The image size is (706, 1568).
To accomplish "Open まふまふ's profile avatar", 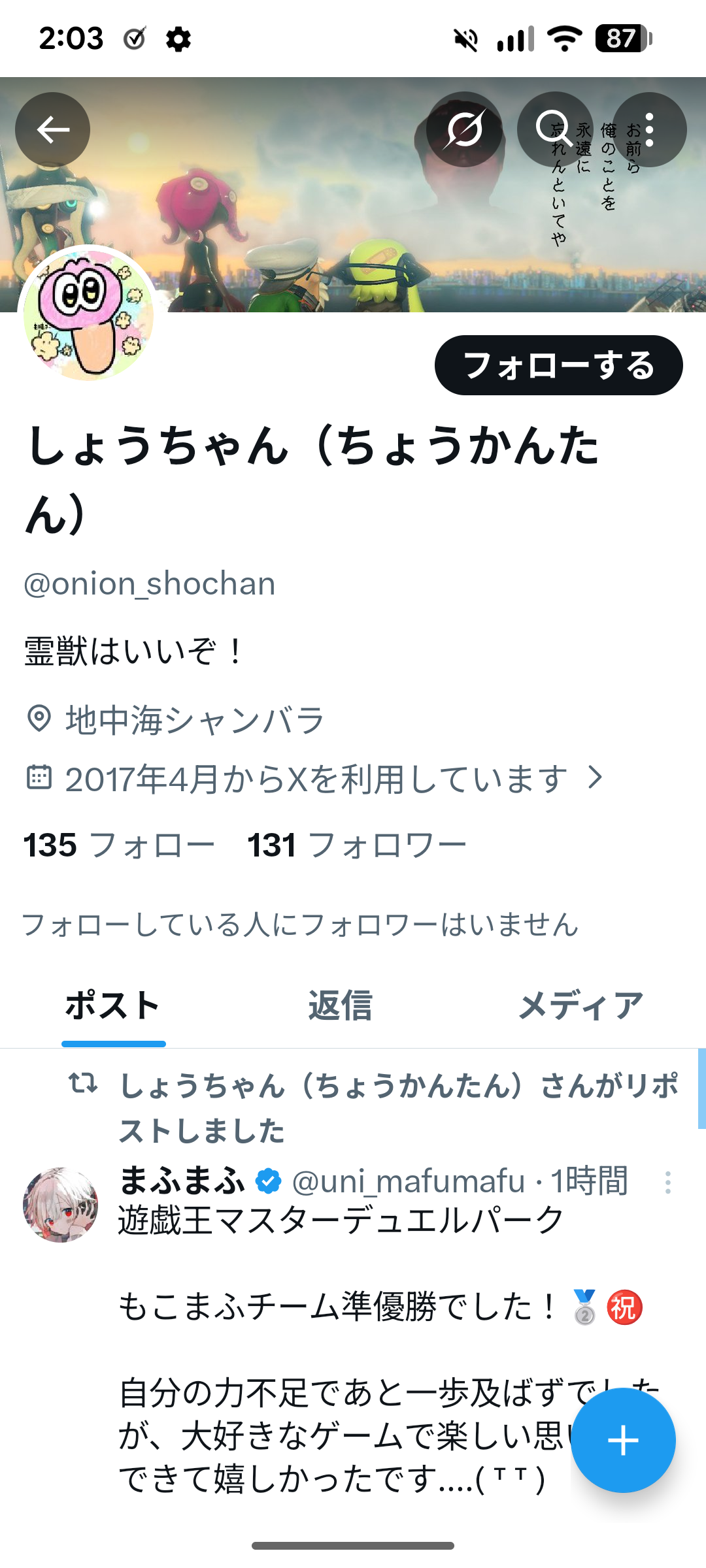I will 60,1205.
